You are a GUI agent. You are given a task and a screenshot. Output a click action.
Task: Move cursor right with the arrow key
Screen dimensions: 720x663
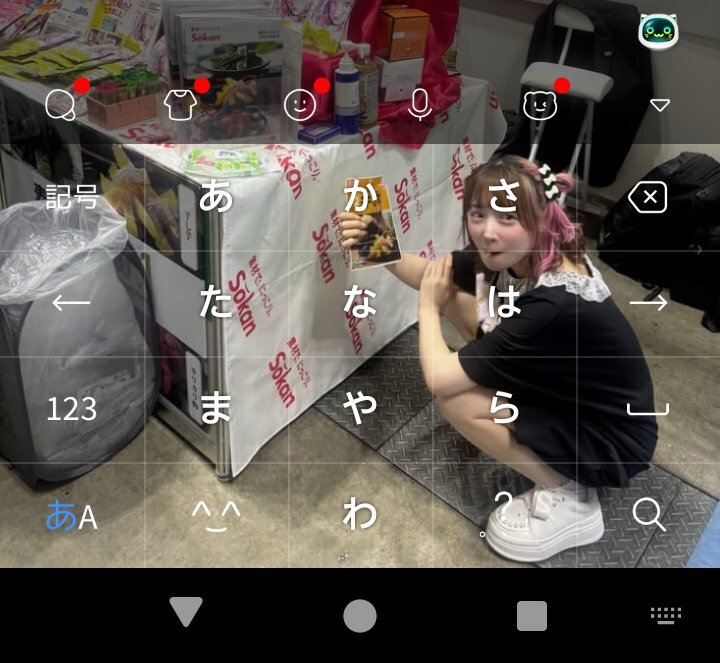click(647, 303)
